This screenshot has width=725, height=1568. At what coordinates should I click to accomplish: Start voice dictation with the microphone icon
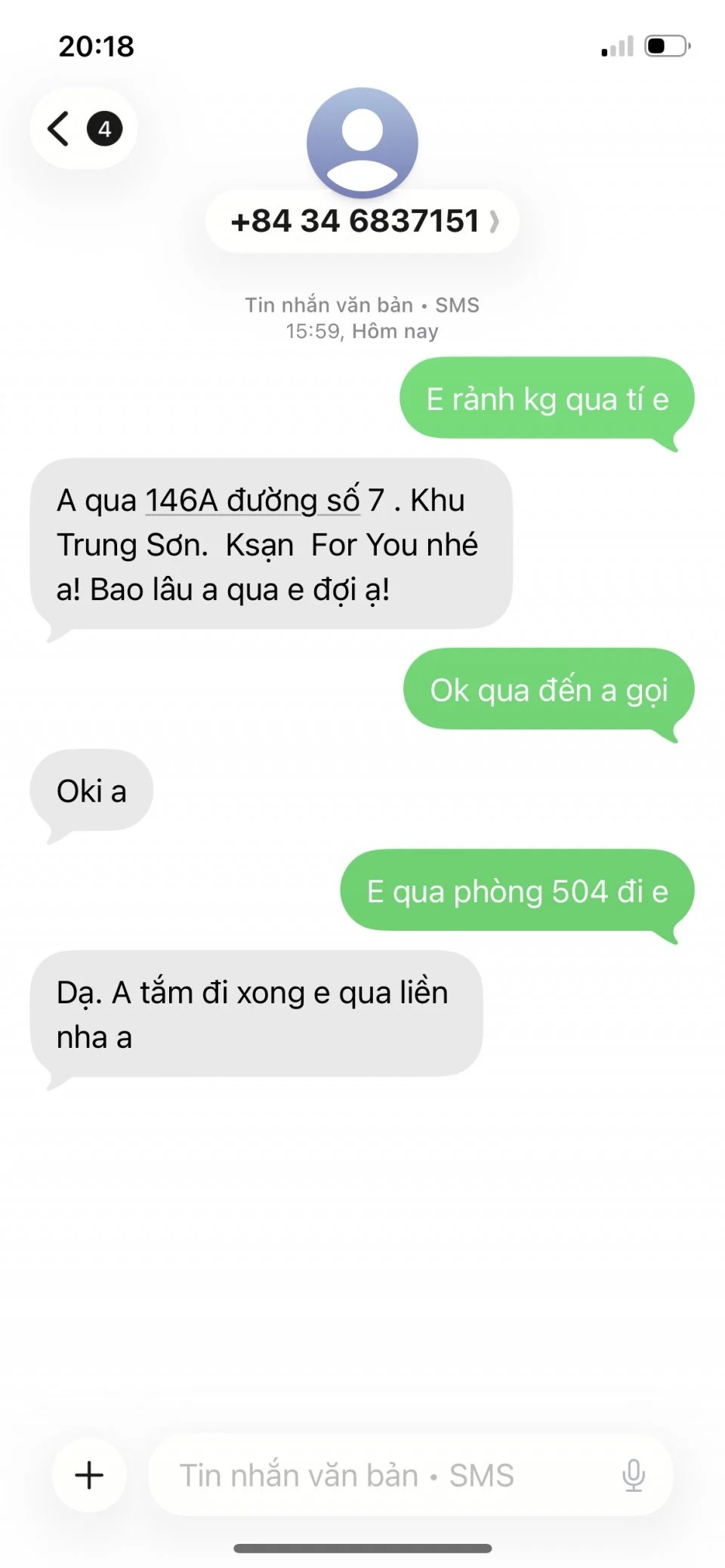point(633,1474)
